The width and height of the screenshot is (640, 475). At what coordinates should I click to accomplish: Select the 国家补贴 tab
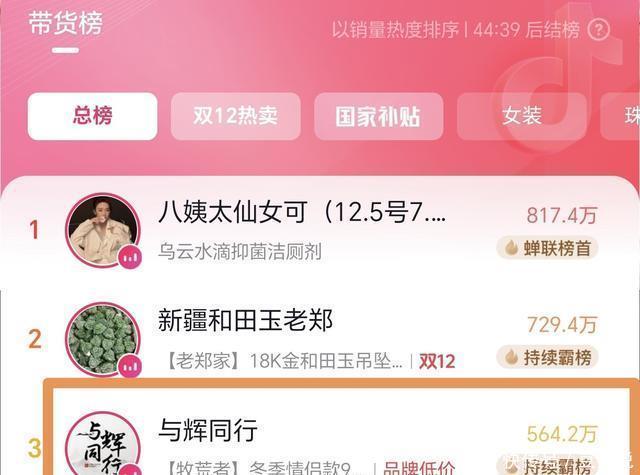click(x=378, y=116)
